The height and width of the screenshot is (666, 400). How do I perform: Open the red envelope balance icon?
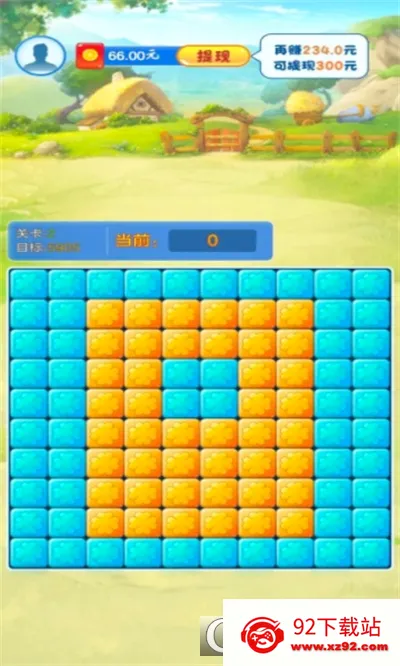(90, 56)
